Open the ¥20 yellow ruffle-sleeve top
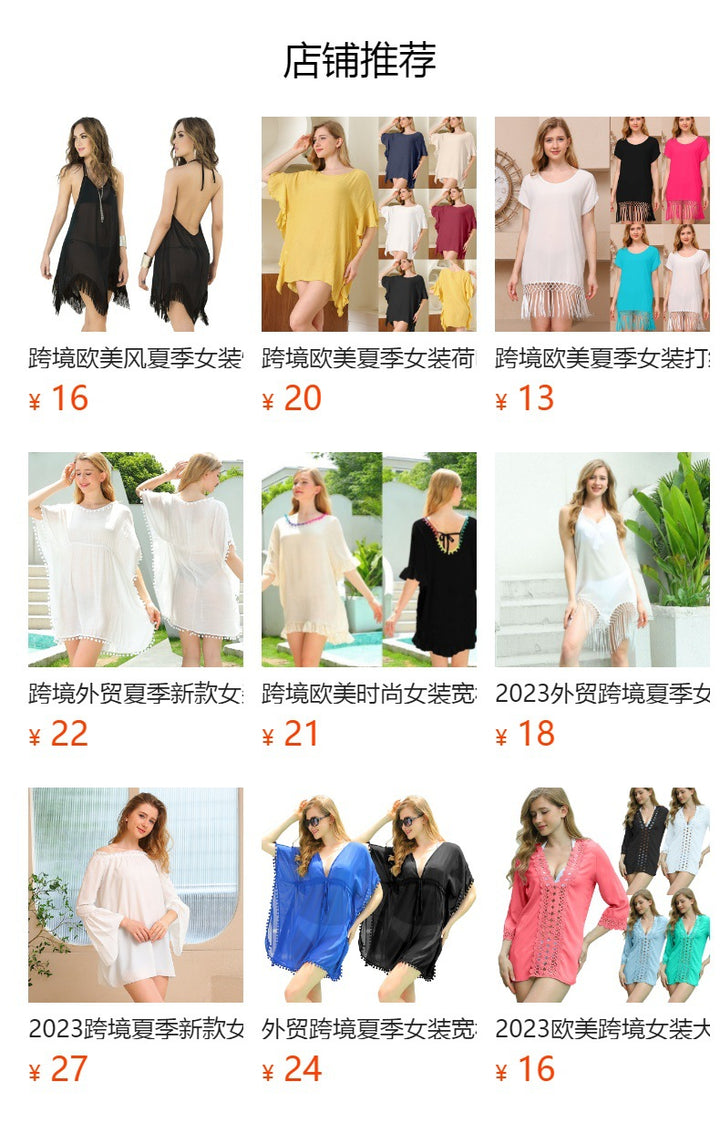Viewport: 720px width, 1123px height. (369, 224)
